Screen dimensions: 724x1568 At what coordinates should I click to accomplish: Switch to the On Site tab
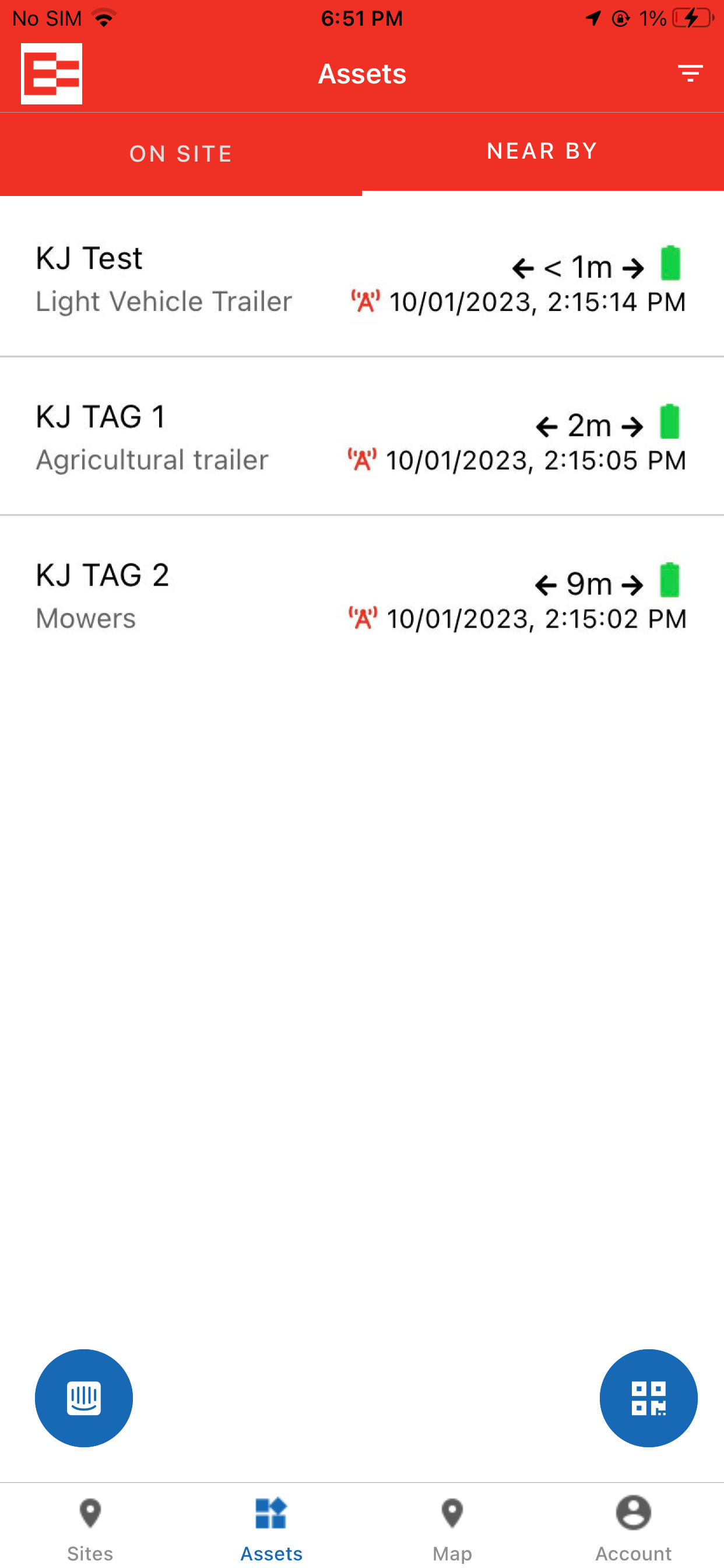pyautogui.click(x=181, y=153)
